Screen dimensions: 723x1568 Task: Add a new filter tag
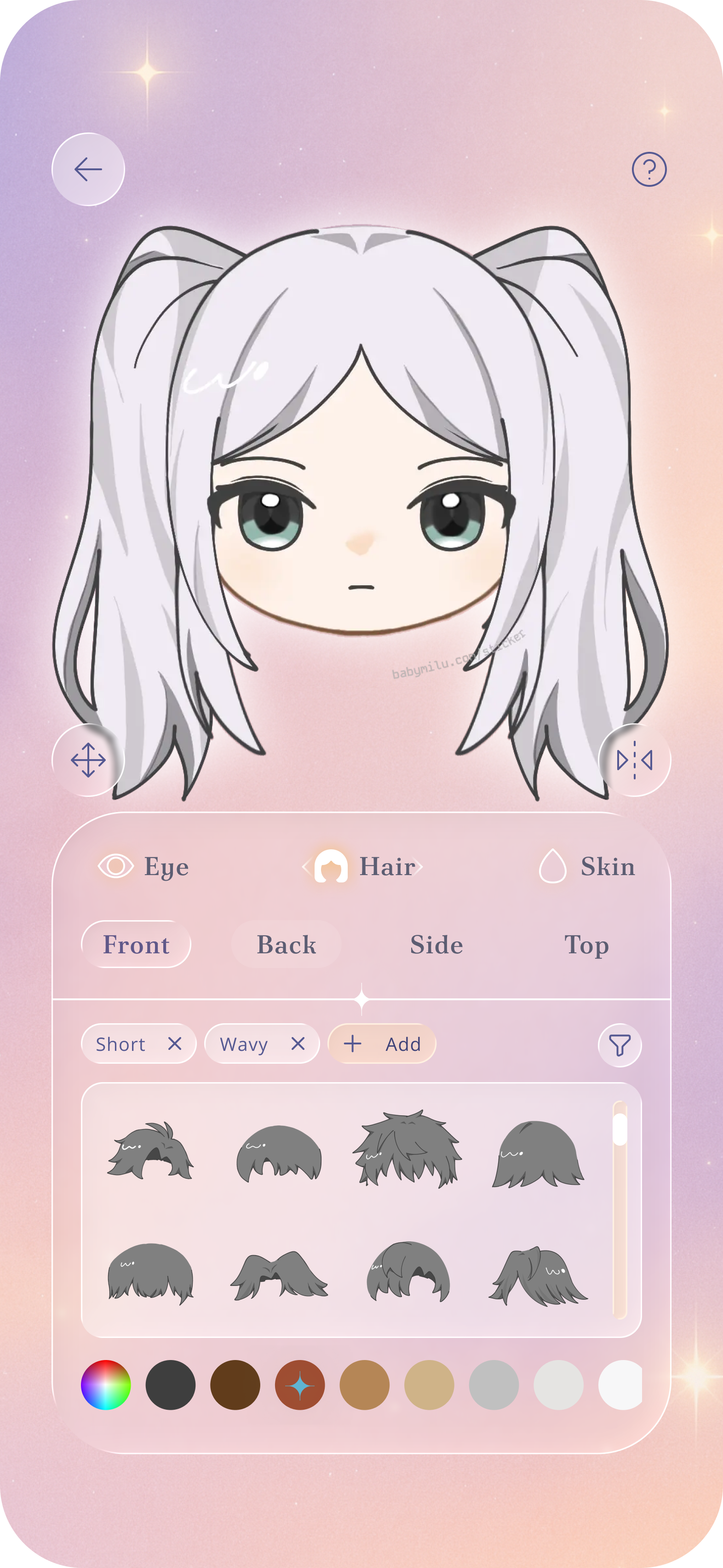click(382, 1044)
